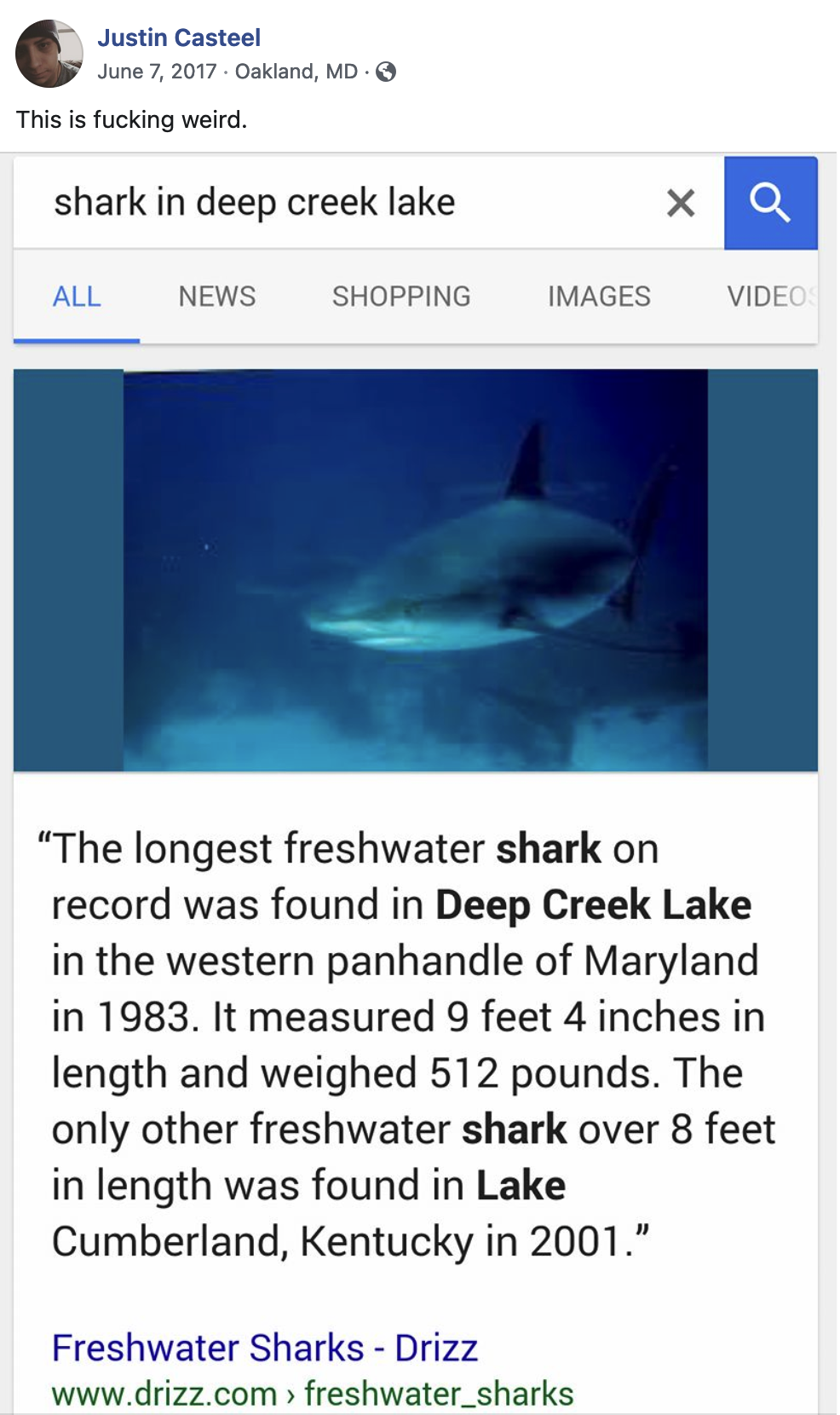Switch to the NEWS tab
The width and height of the screenshot is (840, 1415).
[x=217, y=296]
